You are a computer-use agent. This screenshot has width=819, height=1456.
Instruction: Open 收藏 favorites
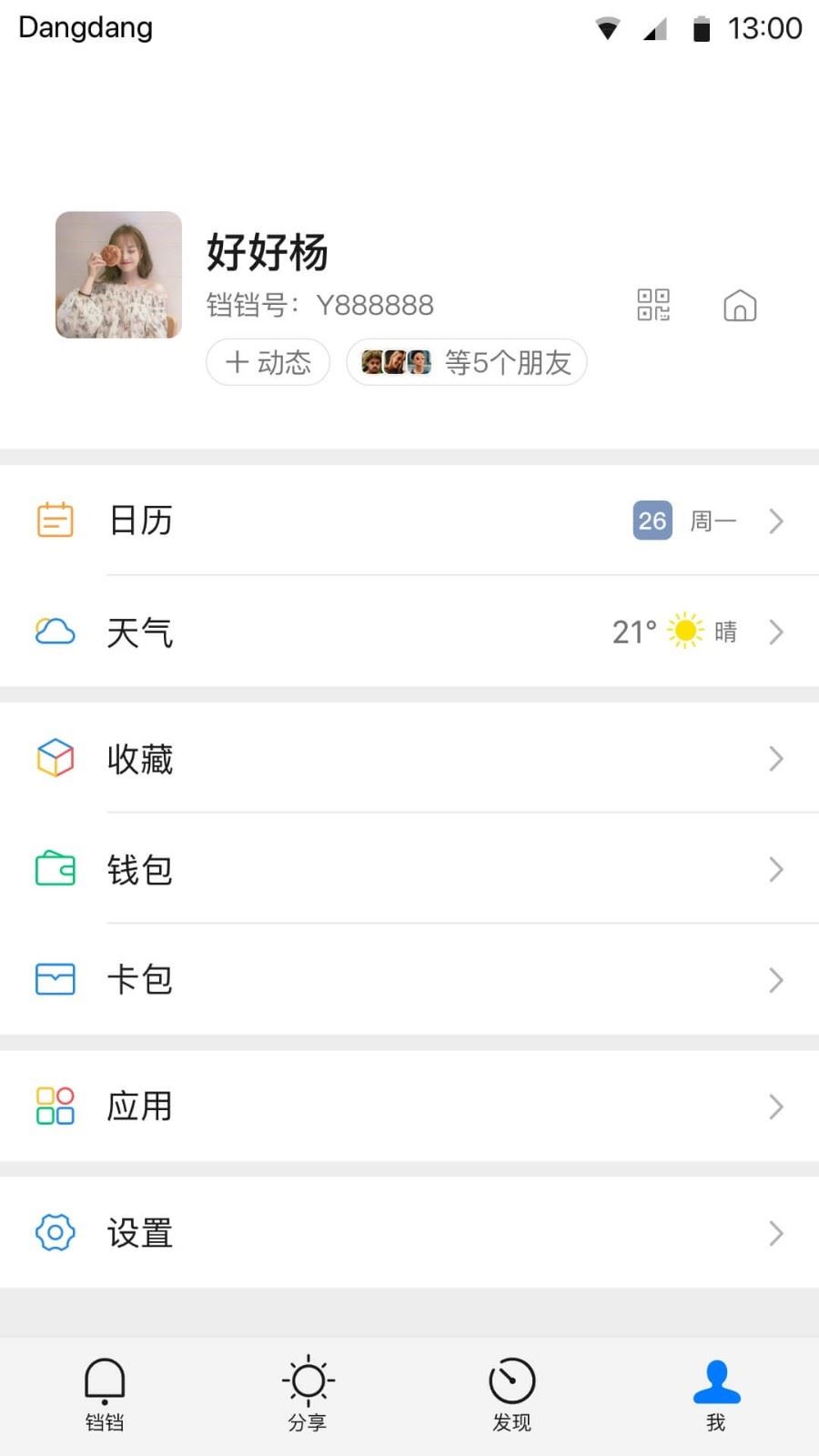(409, 758)
